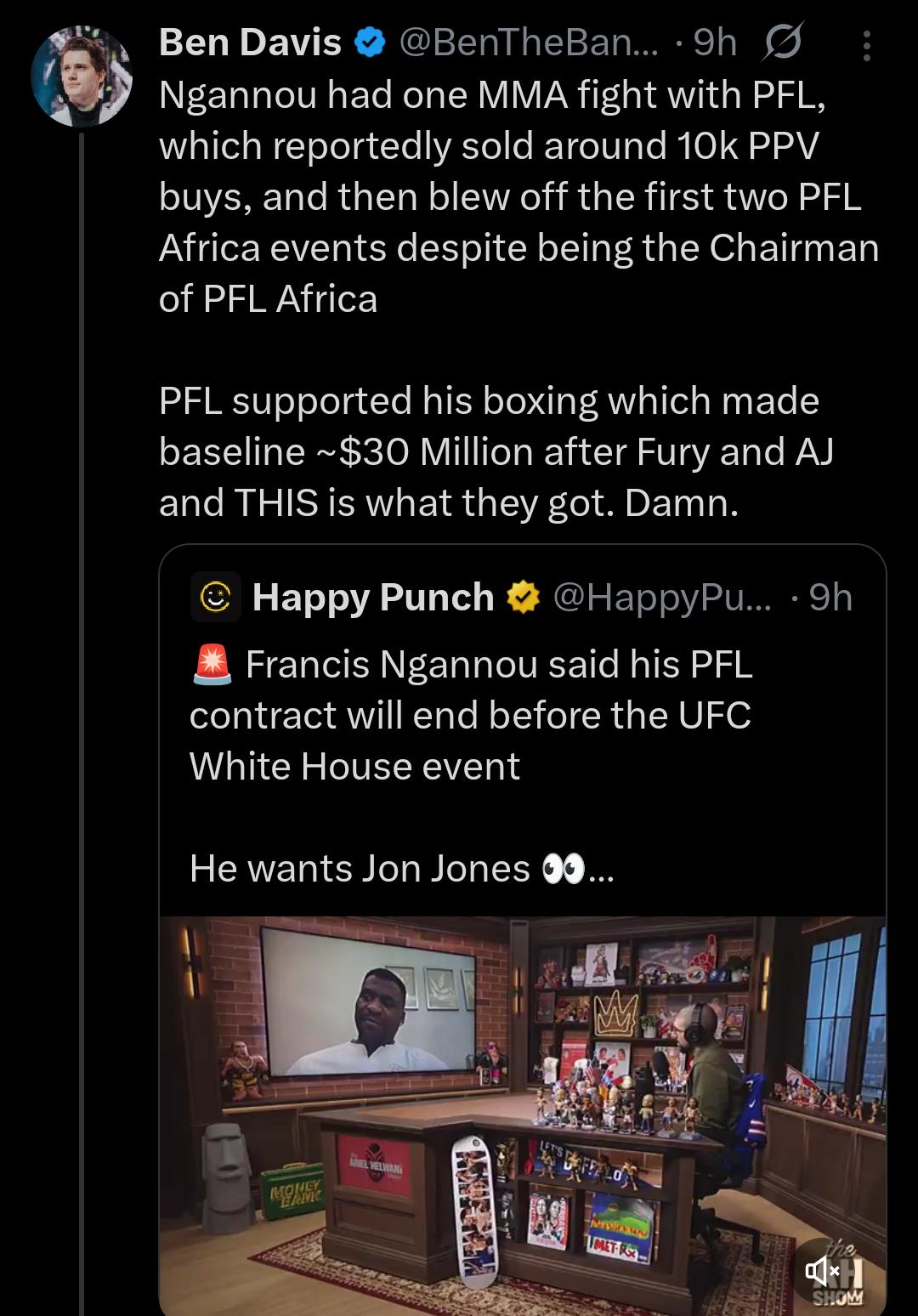Open the three-dot overflow menu on Ben Davis's post
This screenshot has width=918, height=1316.
[x=866, y=46]
